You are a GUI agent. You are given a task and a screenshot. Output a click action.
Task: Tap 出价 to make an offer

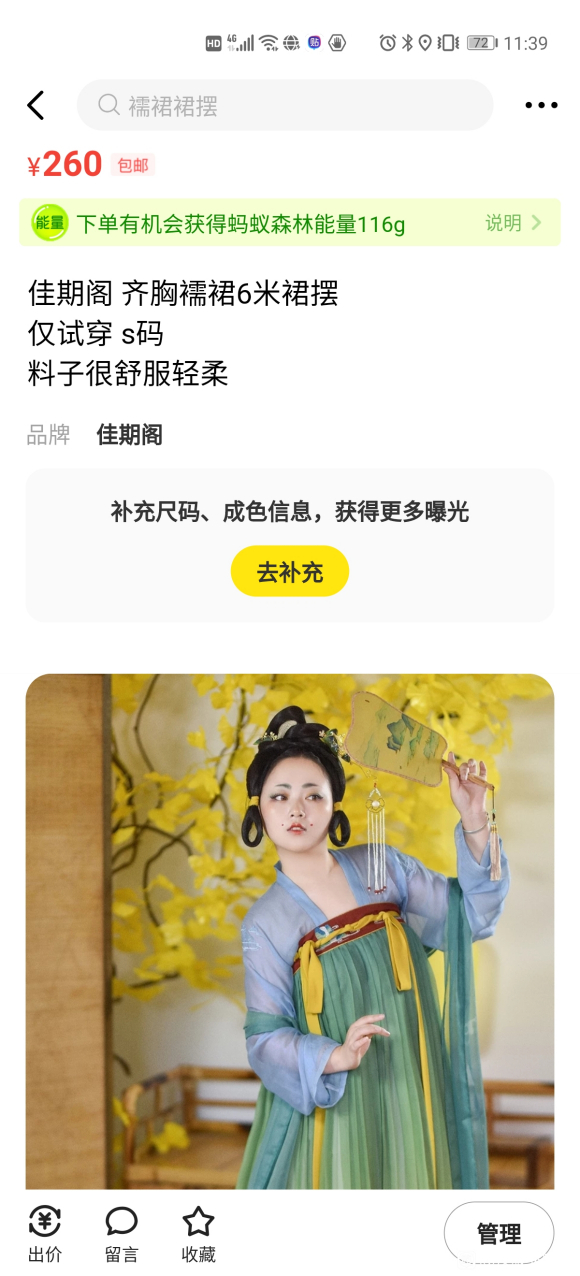pyautogui.click(x=45, y=1235)
